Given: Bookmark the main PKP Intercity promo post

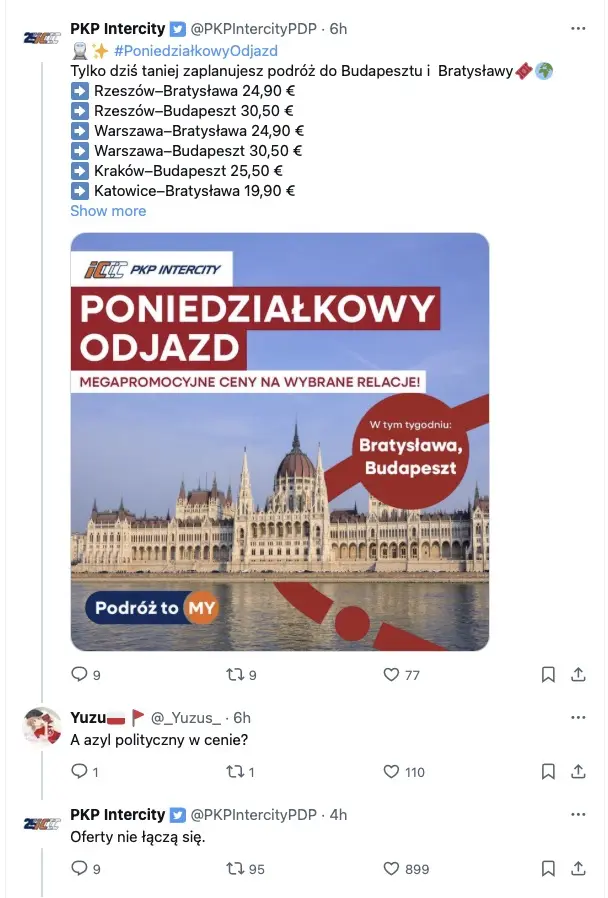Looking at the screenshot, I should pyautogui.click(x=548, y=675).
